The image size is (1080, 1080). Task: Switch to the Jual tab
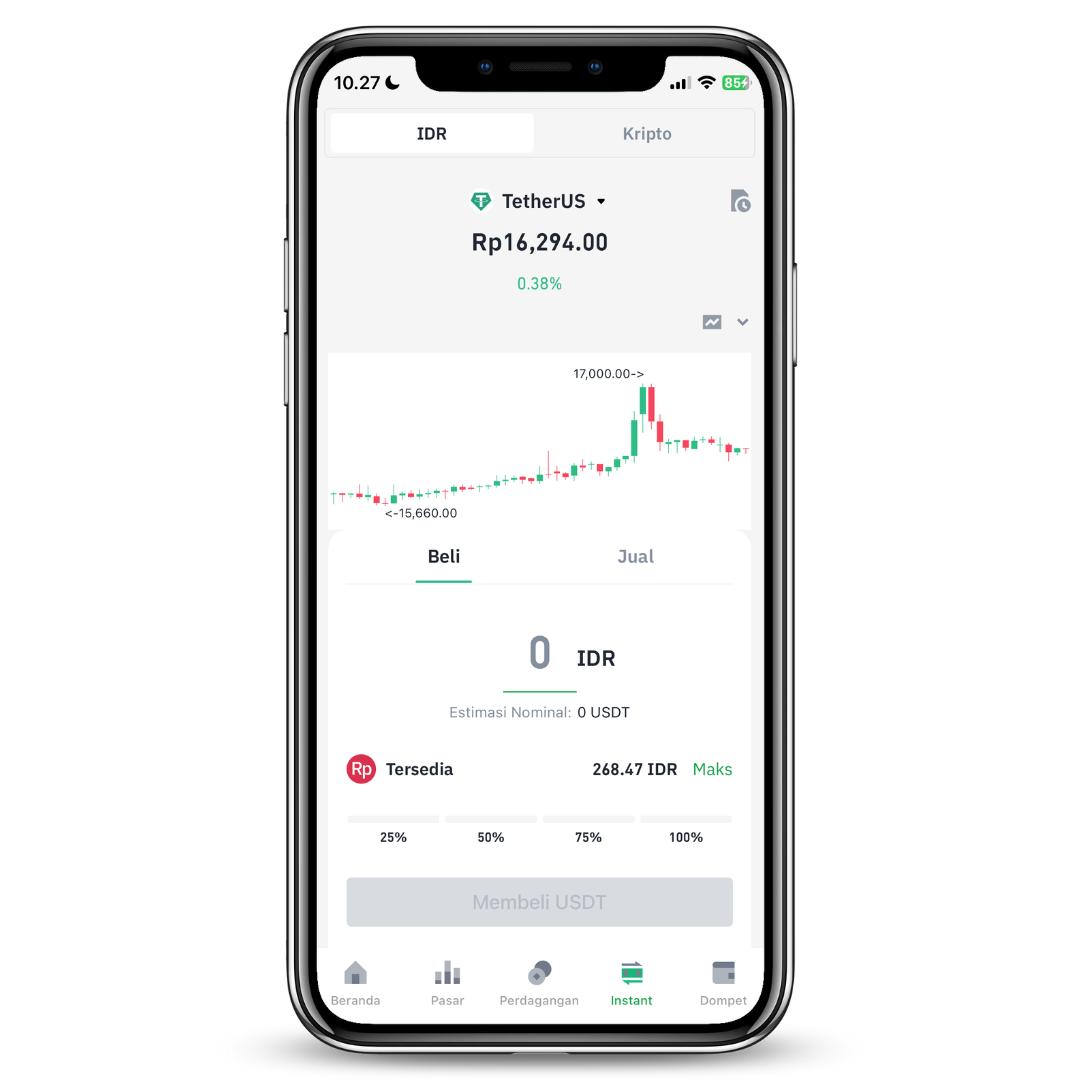click(635, 557)
